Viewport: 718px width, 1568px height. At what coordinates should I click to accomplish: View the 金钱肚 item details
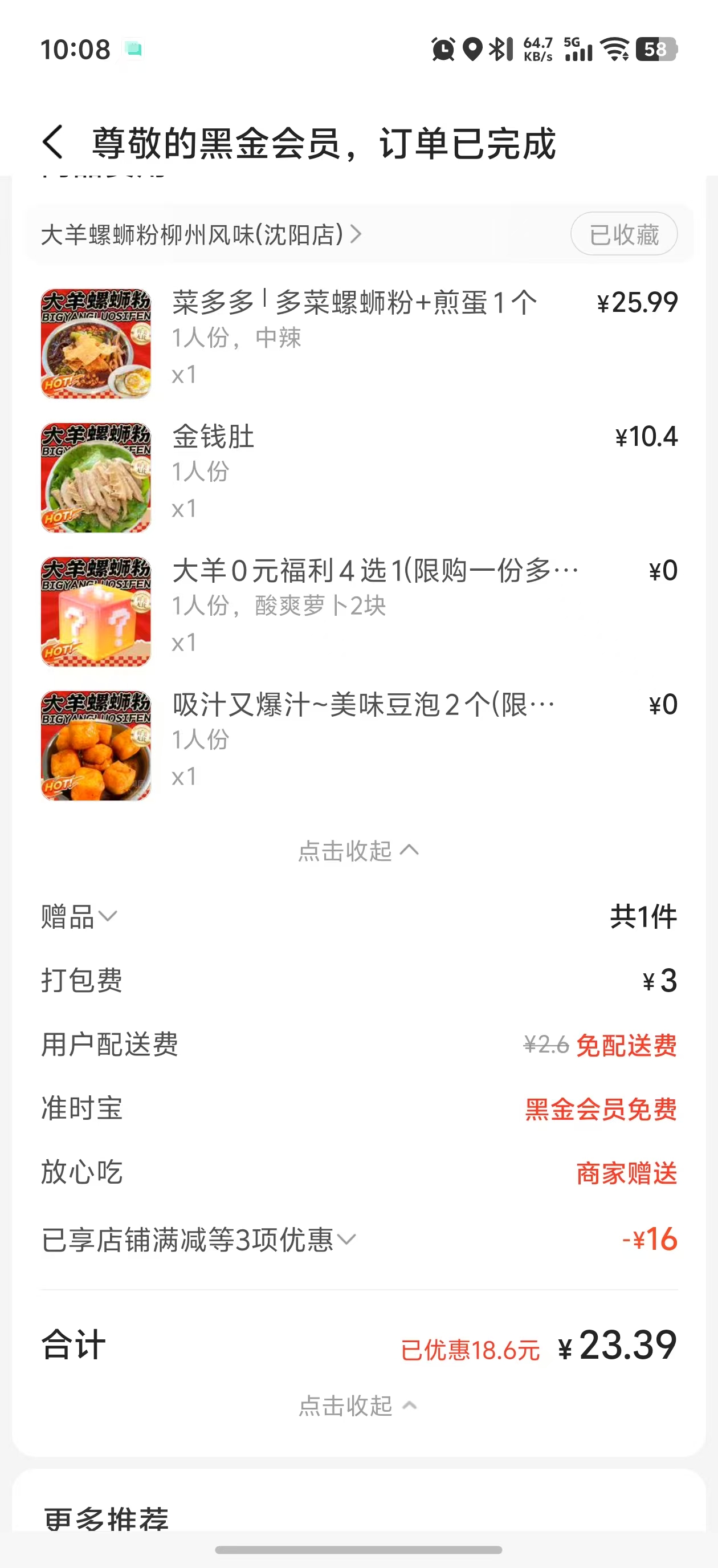pos(213,437)
